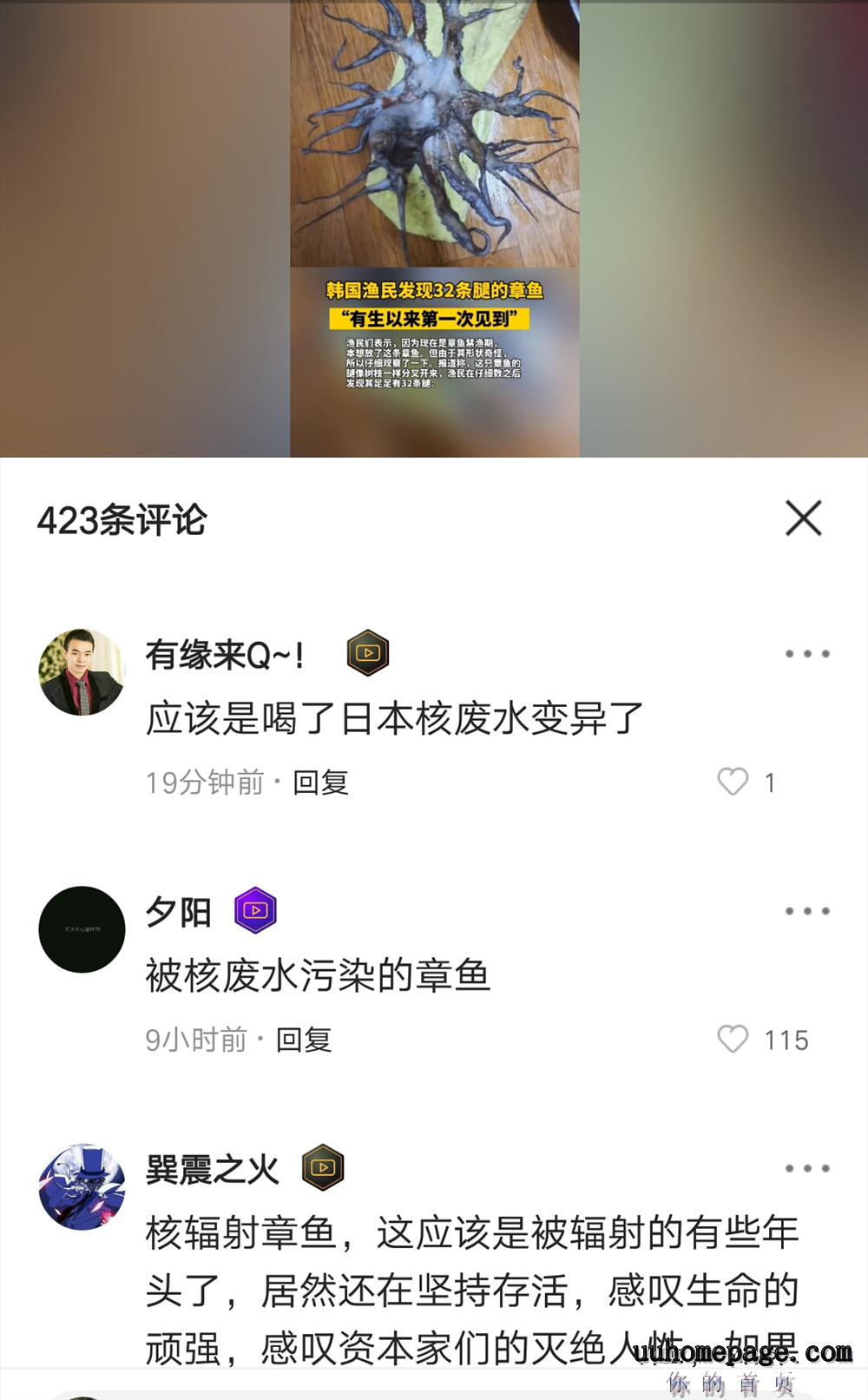Tap the video of the 32-legged octopus
868x1400 pixels.
(434, 228)
